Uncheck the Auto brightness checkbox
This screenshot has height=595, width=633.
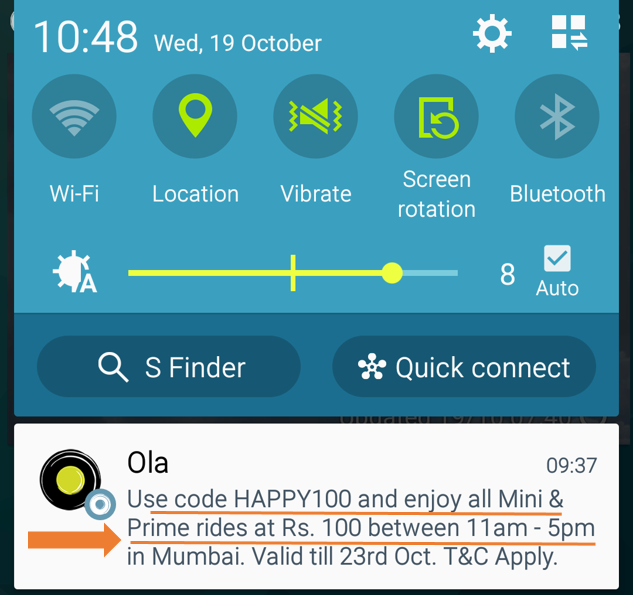557,259
